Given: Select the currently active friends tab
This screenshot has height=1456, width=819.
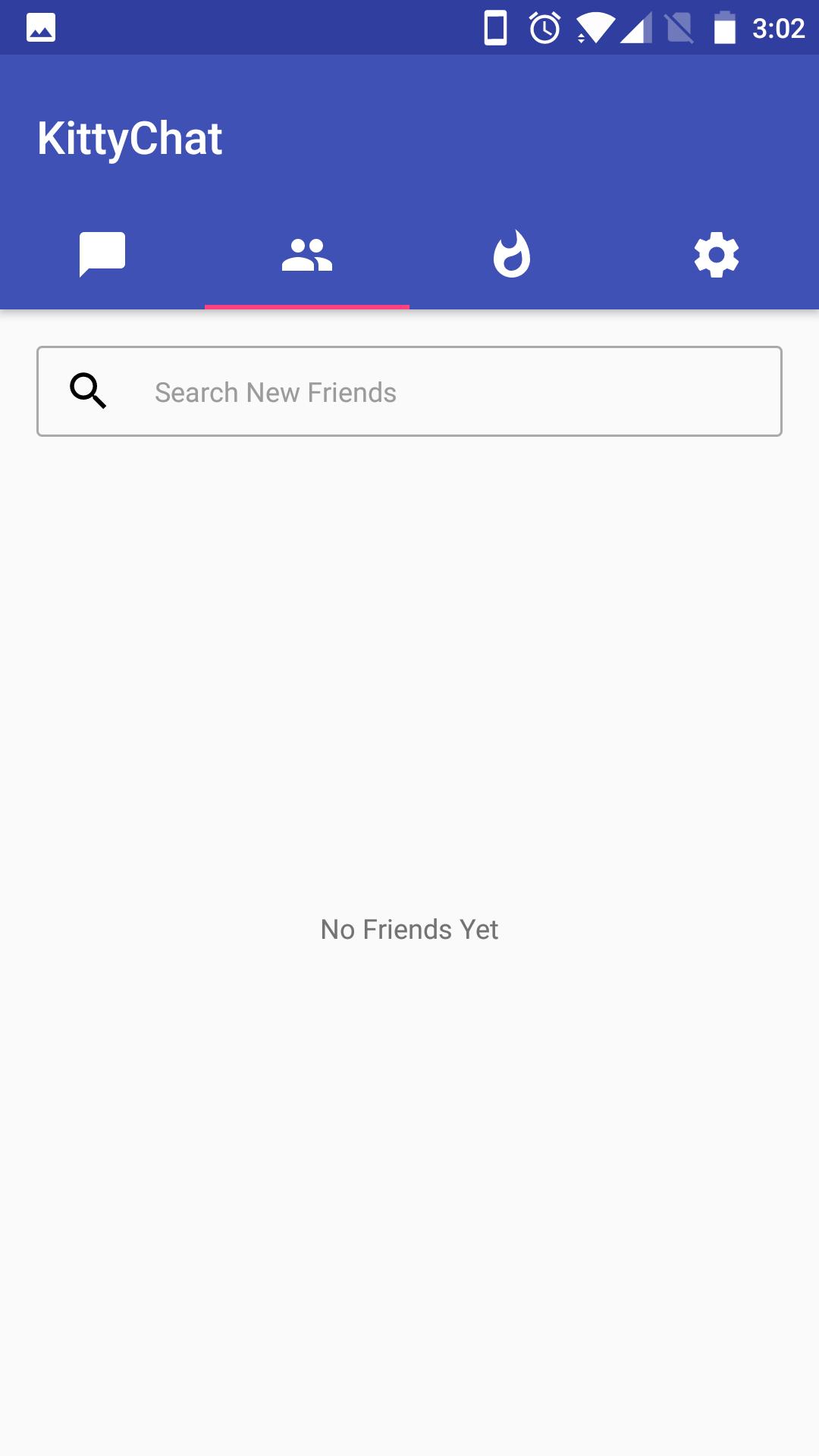Looking at the screenshot, I should pos(307,255).
